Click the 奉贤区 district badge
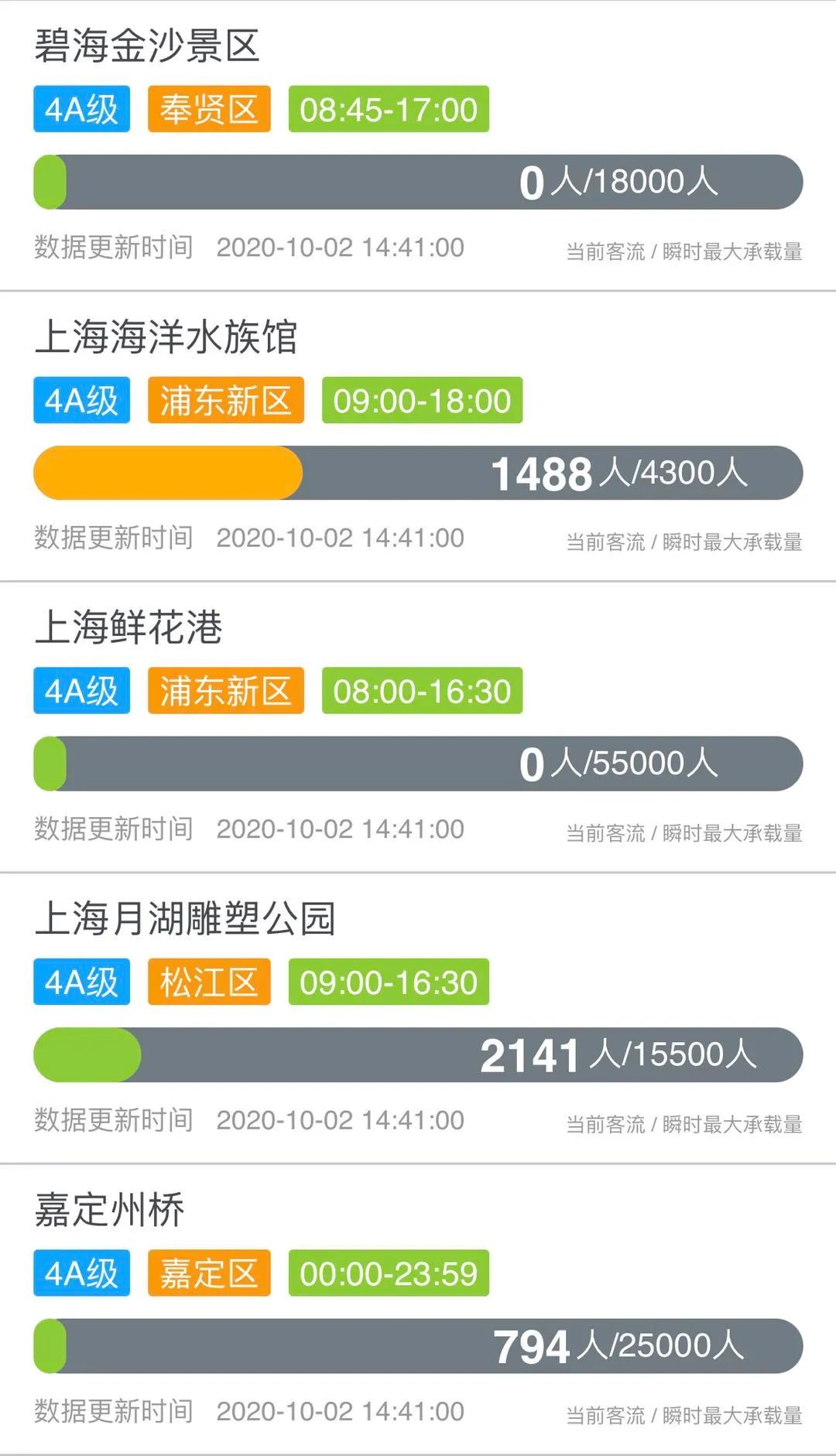Viewport: 836px width, 1456px height. point(211,109)
